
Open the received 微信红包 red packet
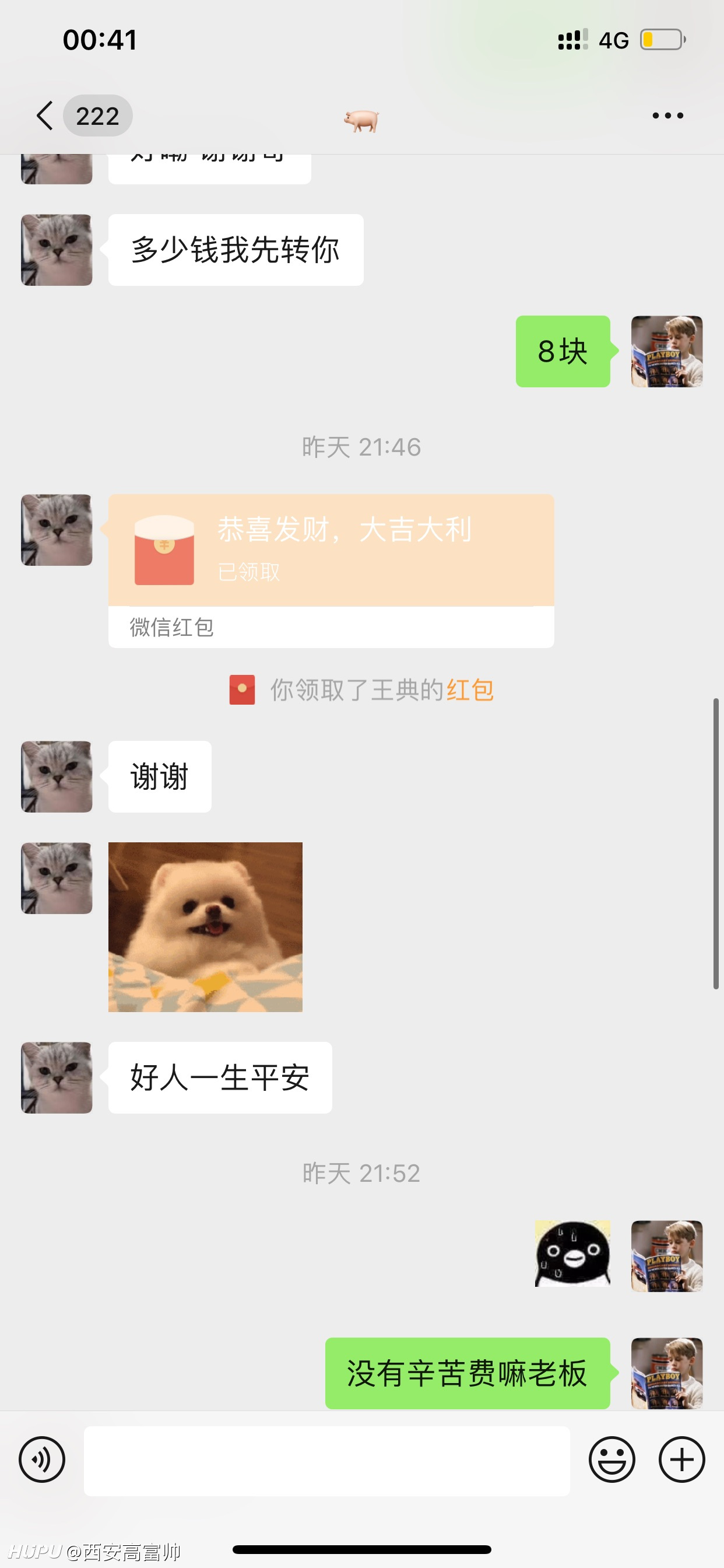click(331, 570)
